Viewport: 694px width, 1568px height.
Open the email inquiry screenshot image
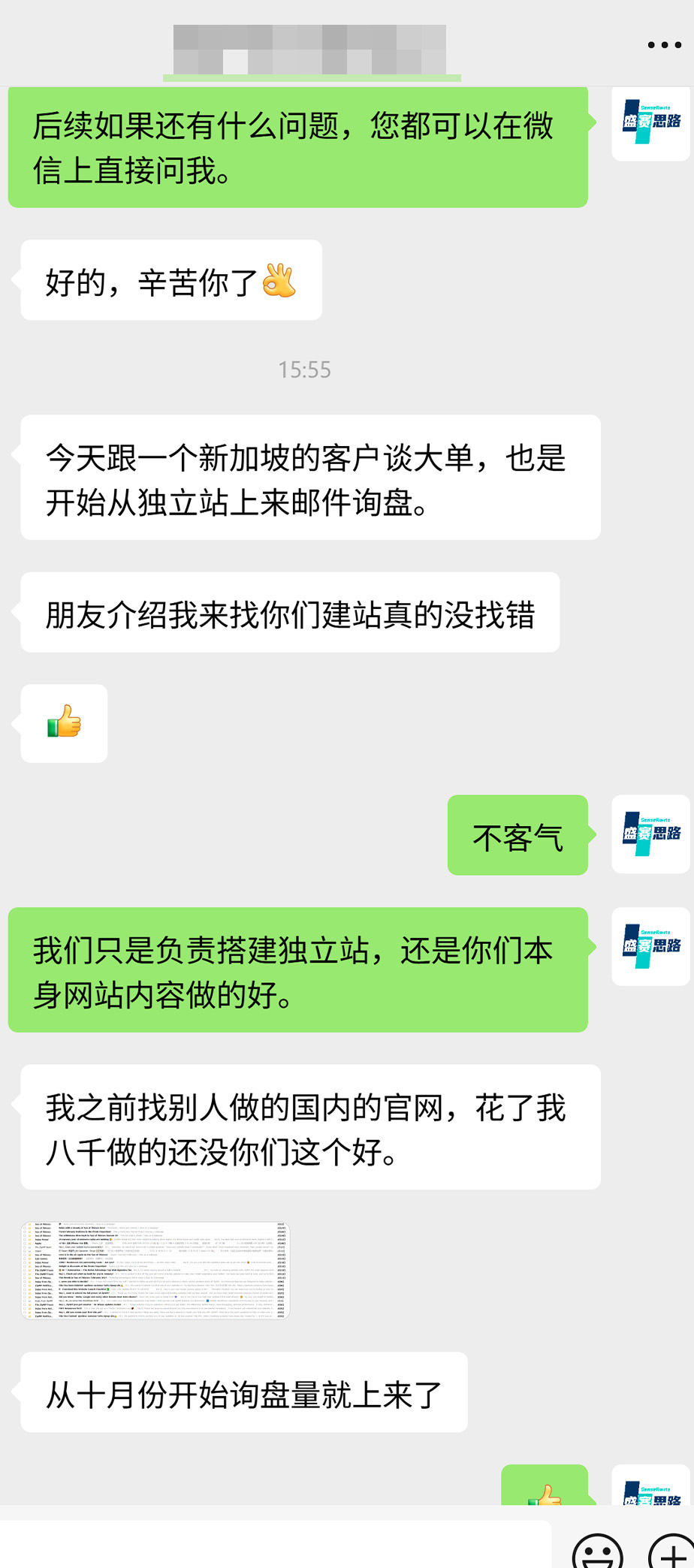point(155,1271)
